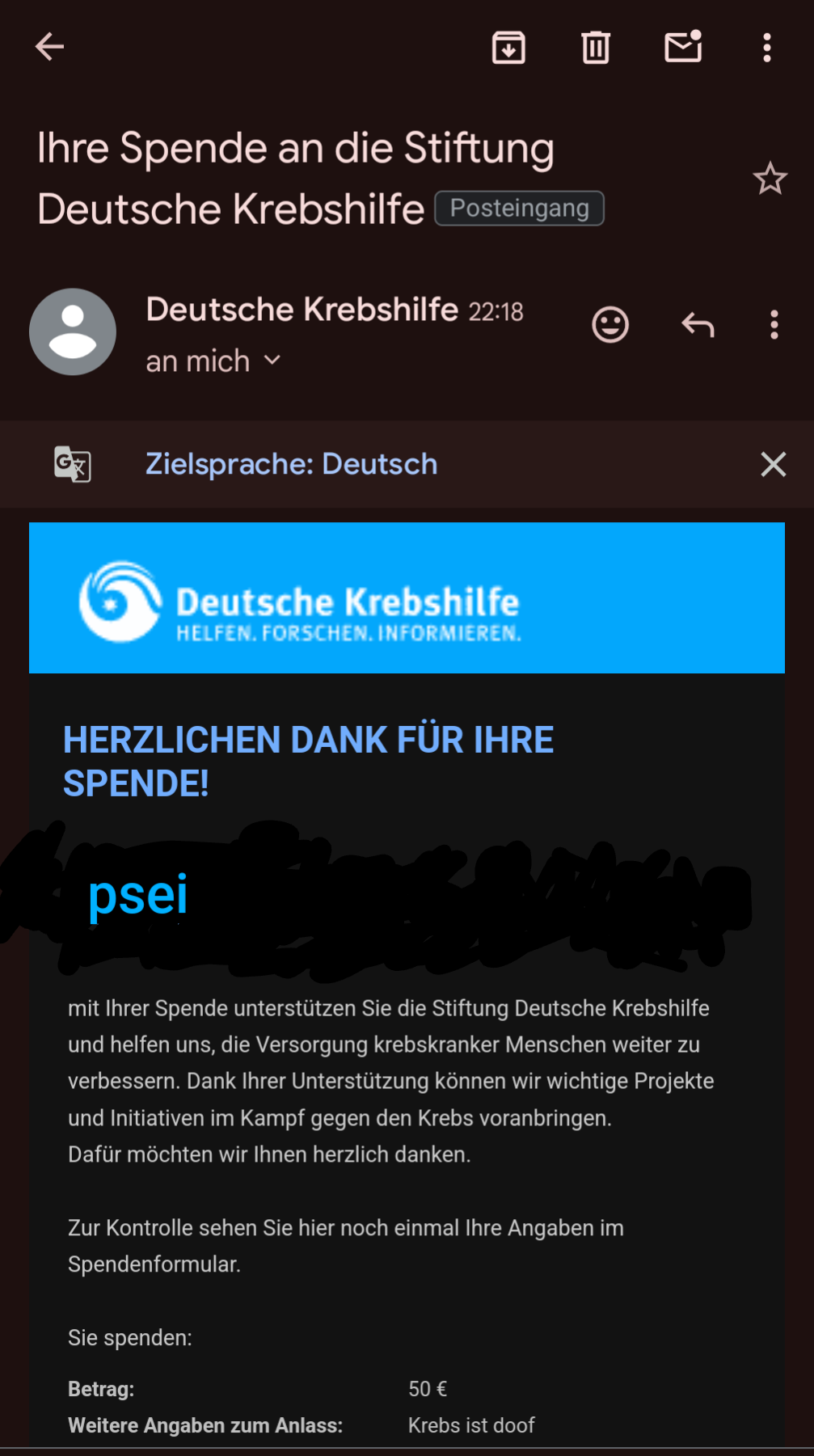Screen dimensions: 814x1456
Task: Mark email as unread
Action: pos(683,47)
